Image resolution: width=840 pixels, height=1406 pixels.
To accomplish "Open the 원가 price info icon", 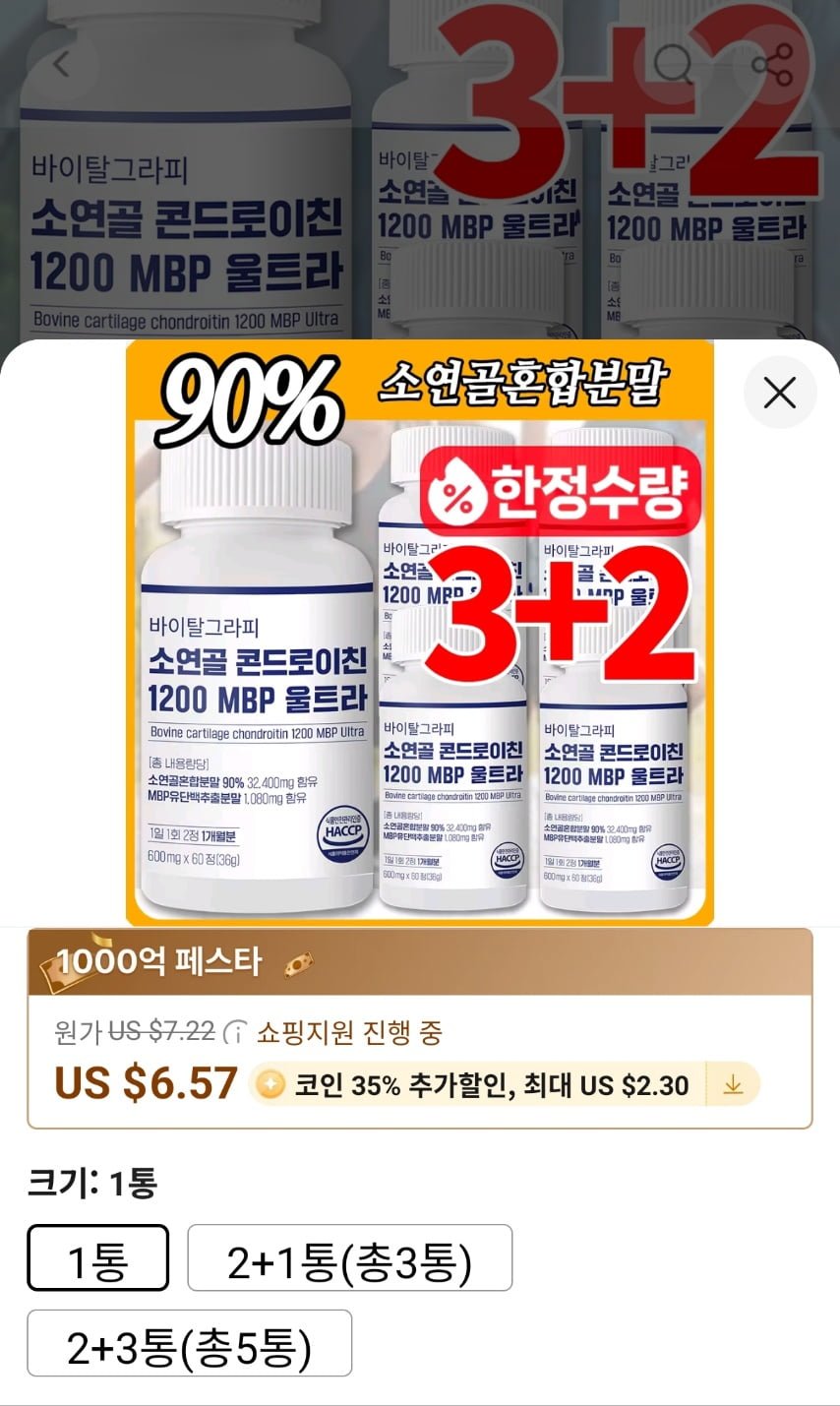I will [235, 1033].
